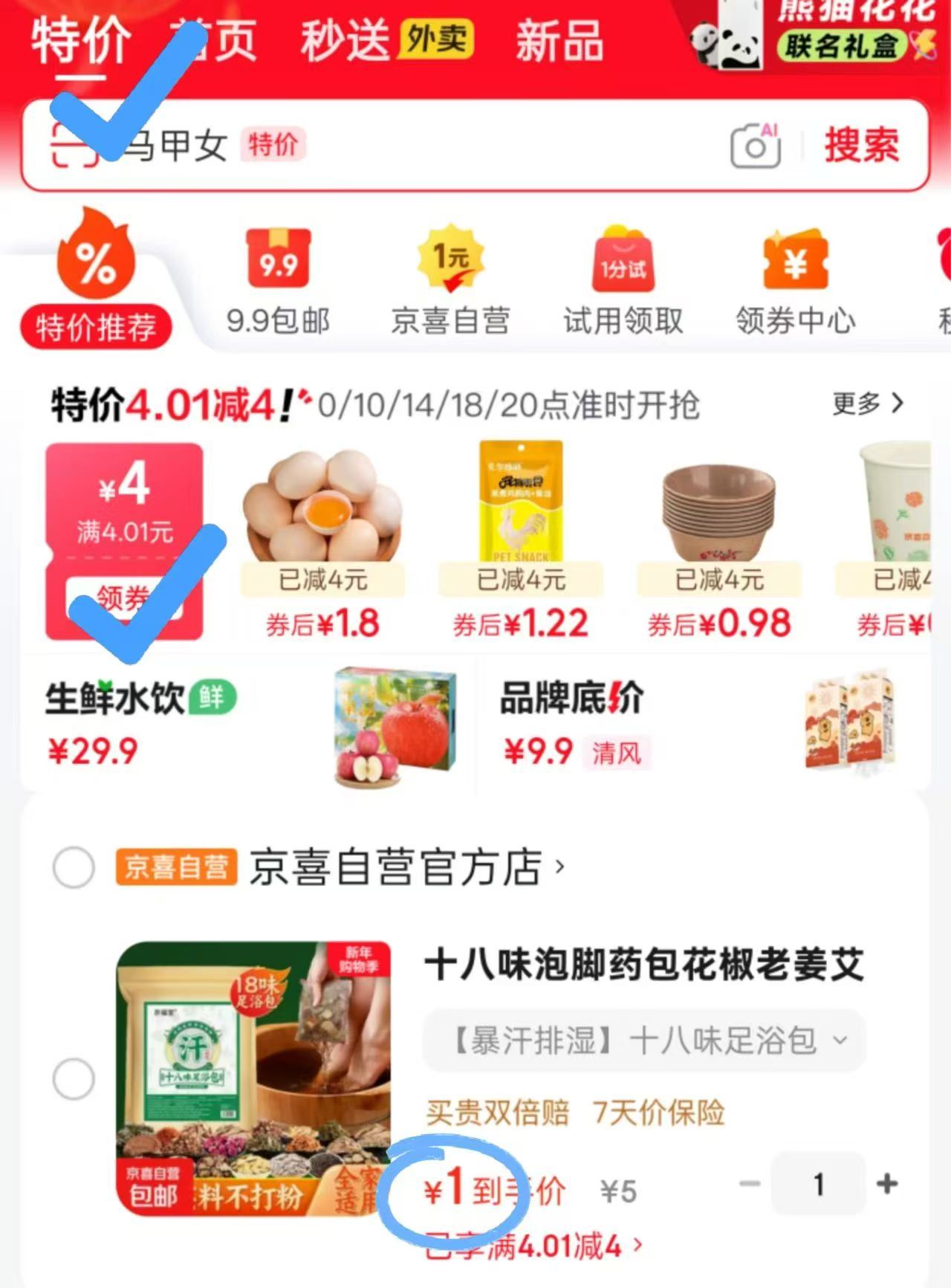This screenshot has height=1288, width=951.
Task: Open the 9.9包邮 section
Action: point(278,282)
